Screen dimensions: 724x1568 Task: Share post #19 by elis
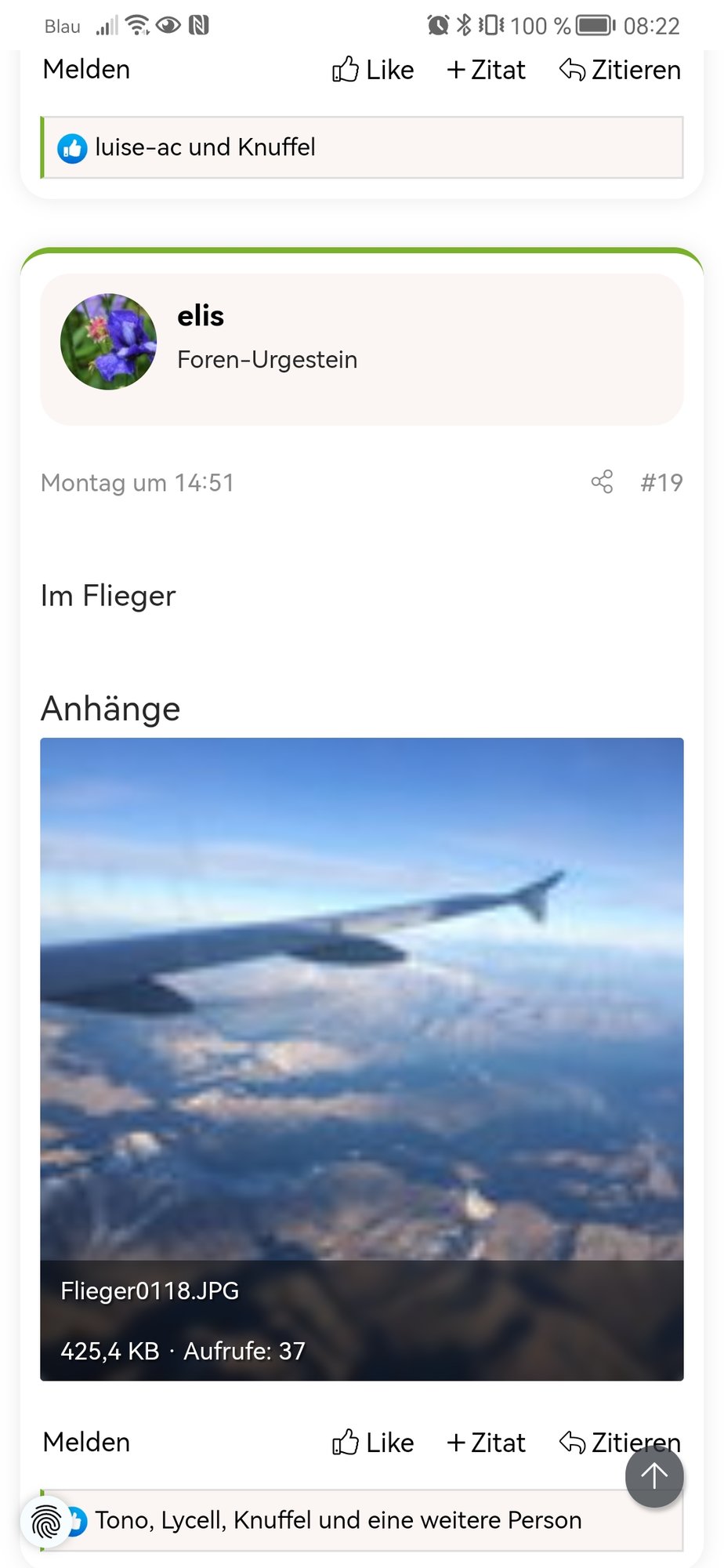coord(602,482)
